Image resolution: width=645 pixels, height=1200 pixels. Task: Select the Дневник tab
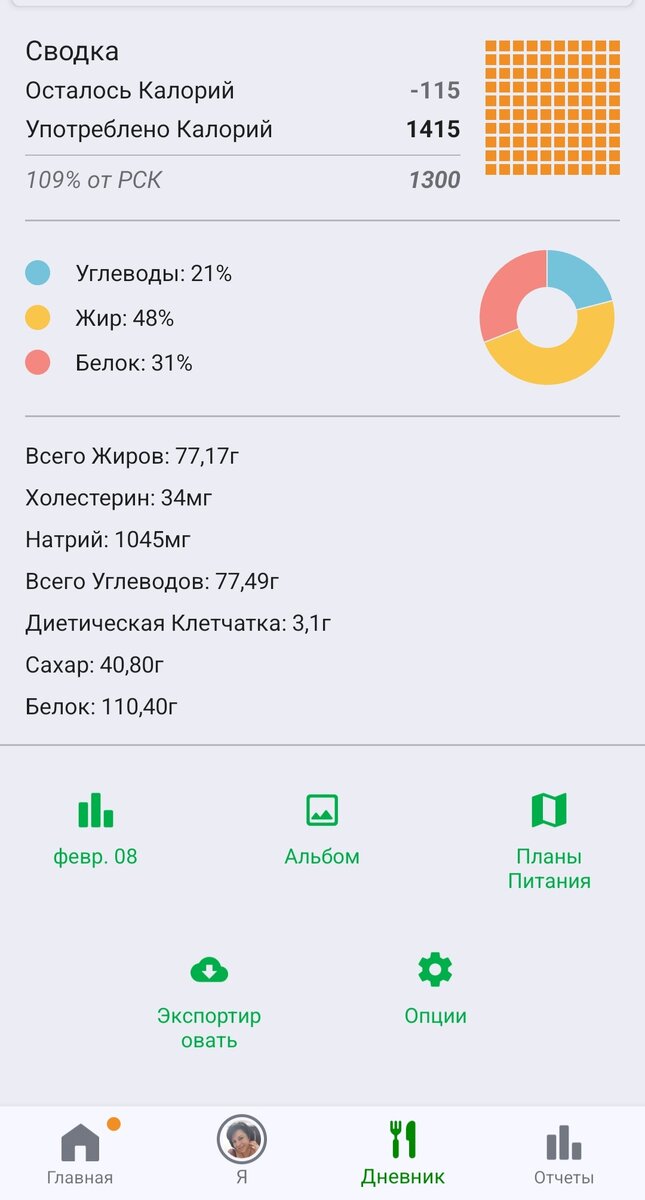(x=403, y=1153)
